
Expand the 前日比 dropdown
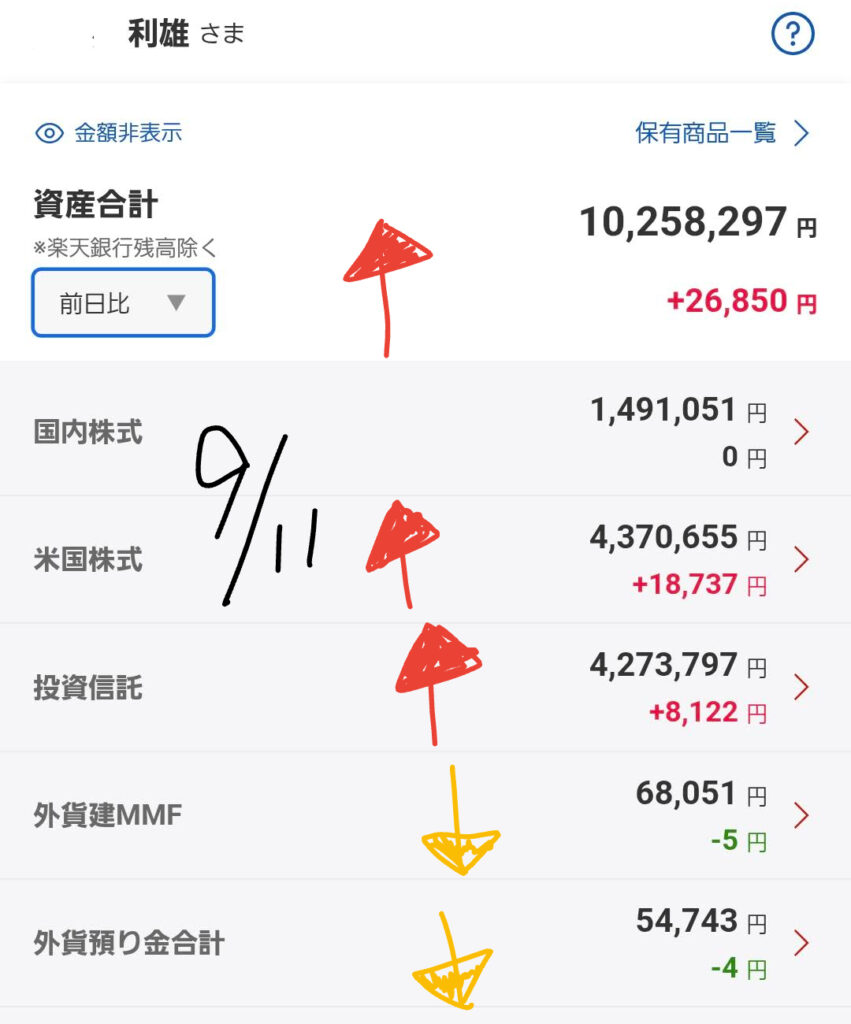pyautogui.click(x=123, y=303)
